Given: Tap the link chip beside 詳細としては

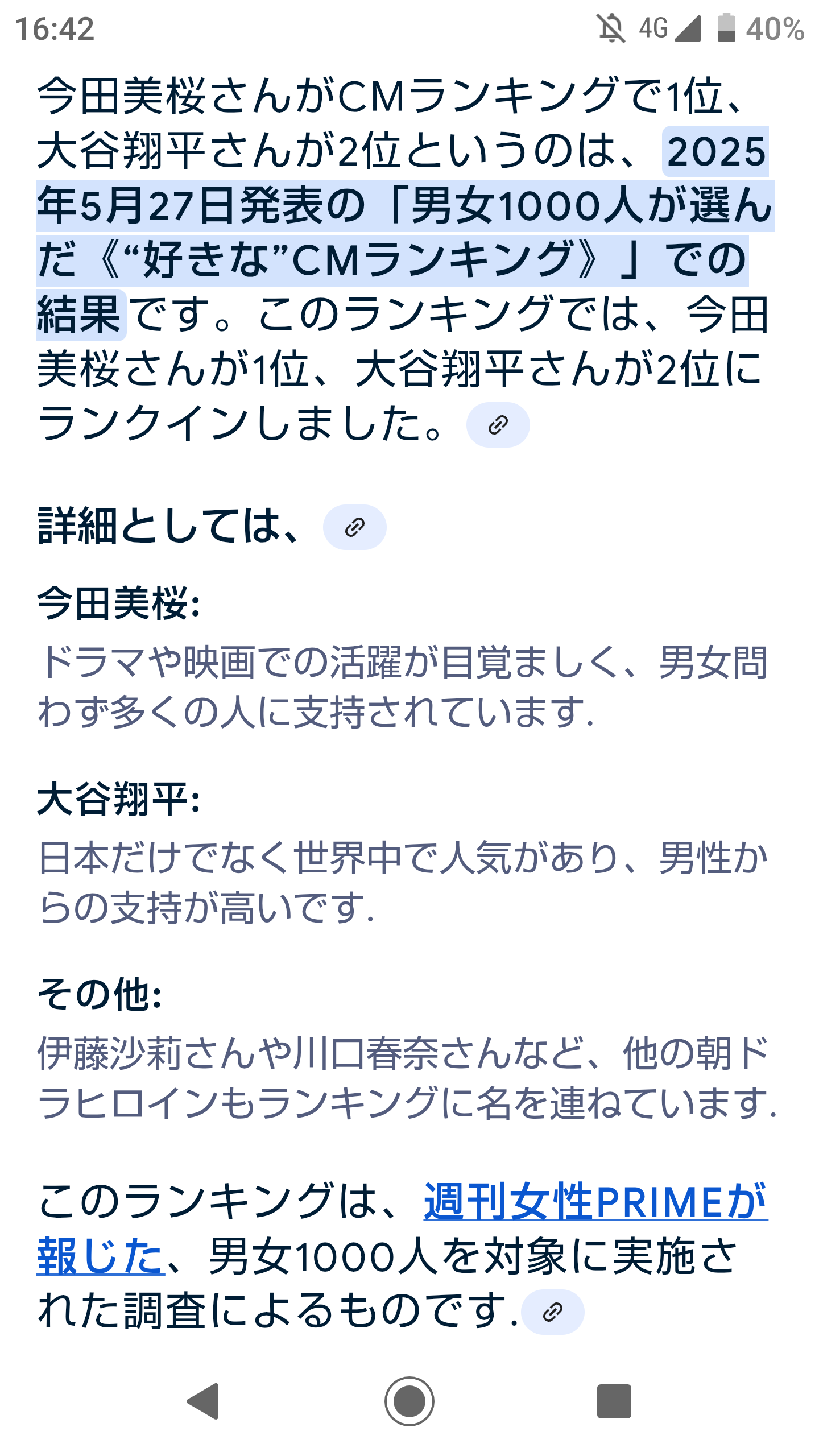Looking at the screenshot, I should (354, 527).
